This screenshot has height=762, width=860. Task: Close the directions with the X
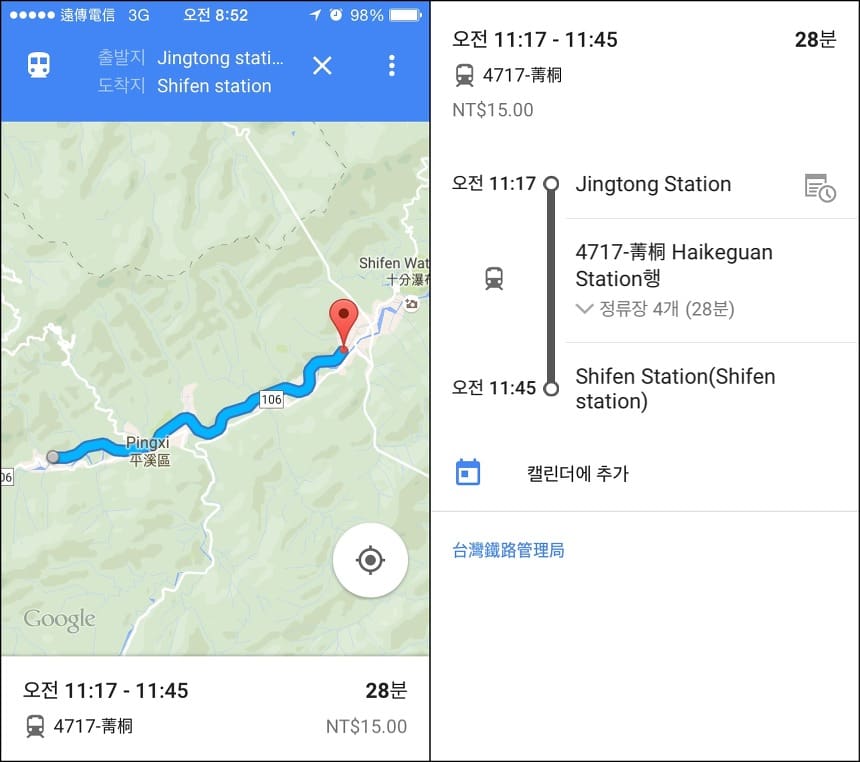[x=322, y=66]
